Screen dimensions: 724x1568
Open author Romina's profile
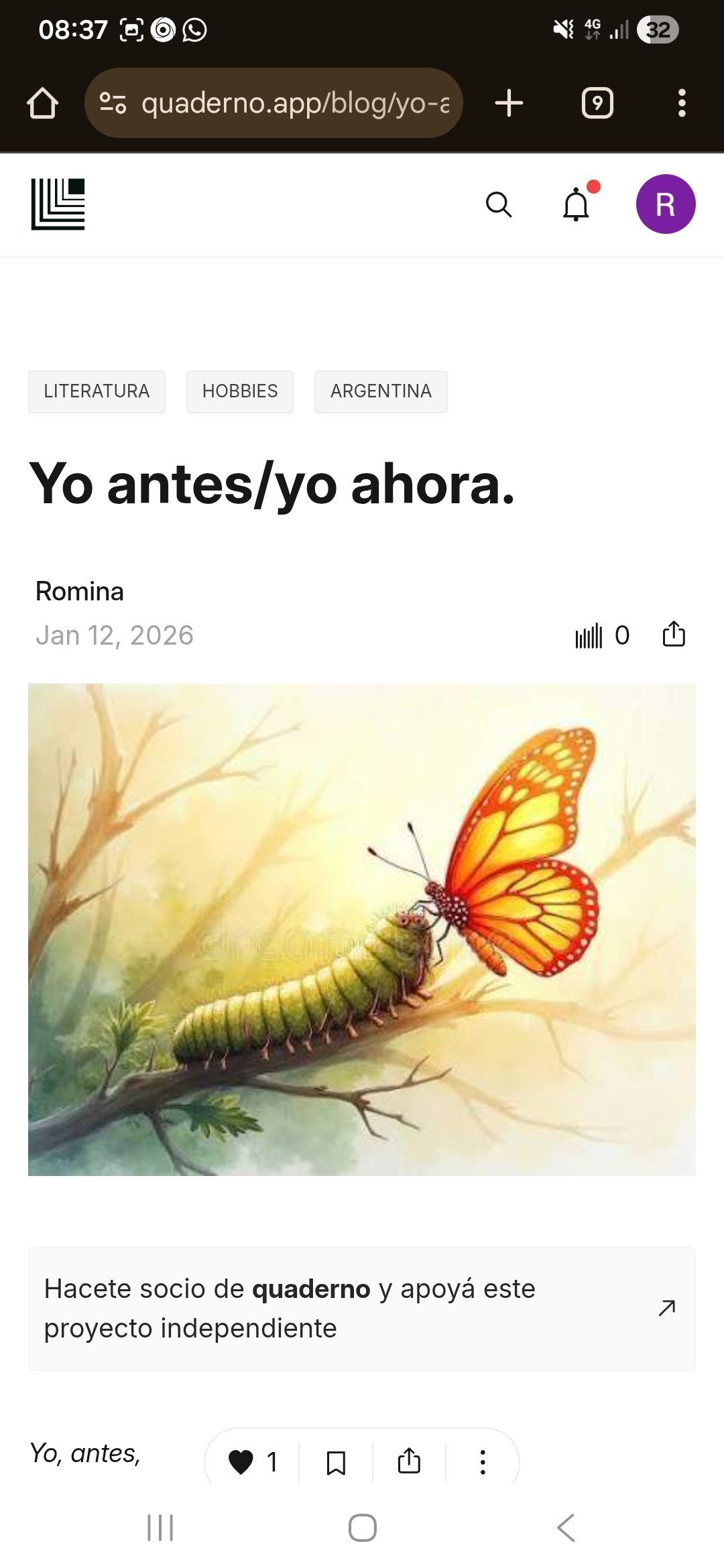pos(80,592)
